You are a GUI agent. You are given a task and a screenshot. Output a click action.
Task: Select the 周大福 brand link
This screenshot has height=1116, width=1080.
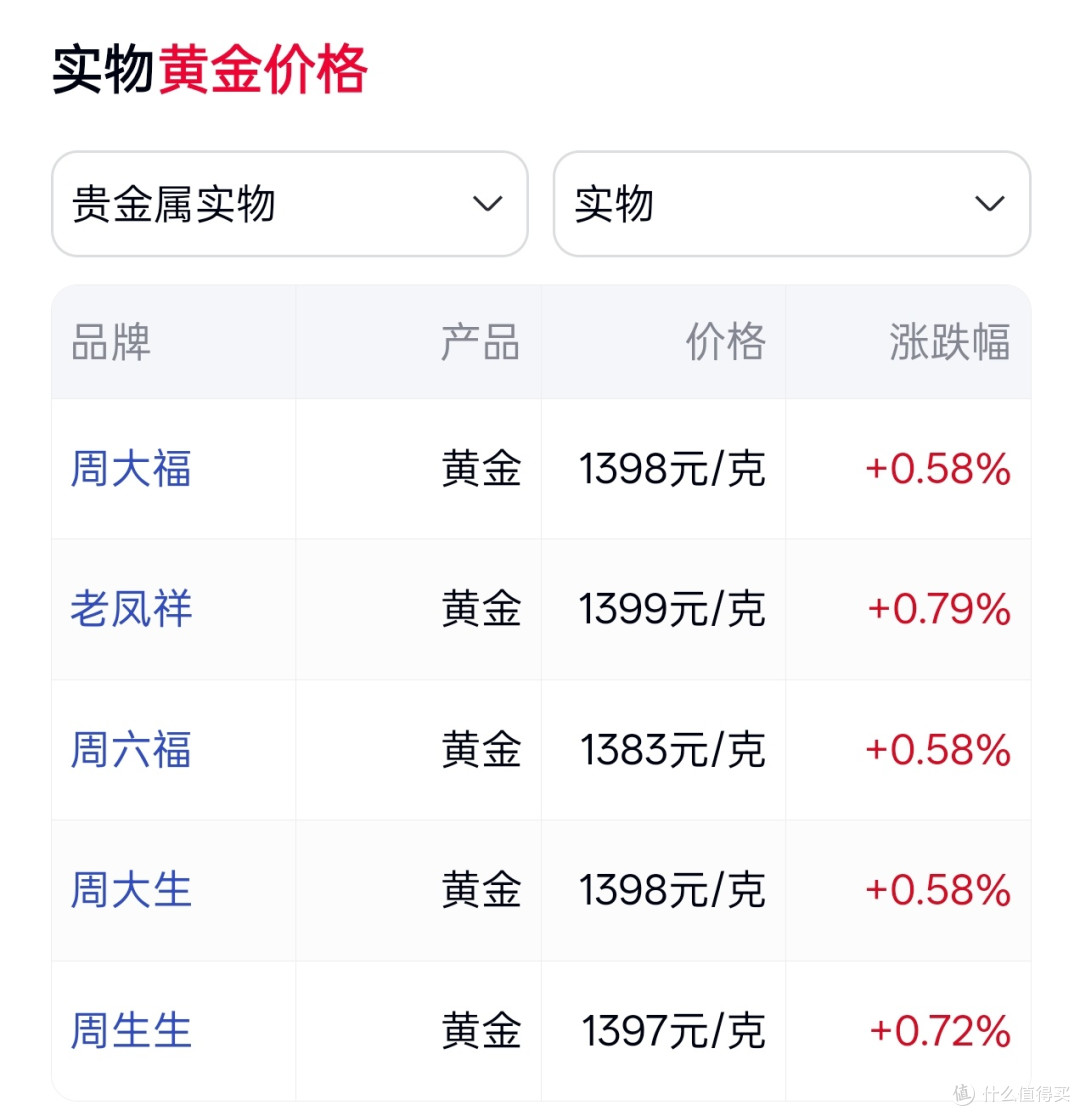131,469
